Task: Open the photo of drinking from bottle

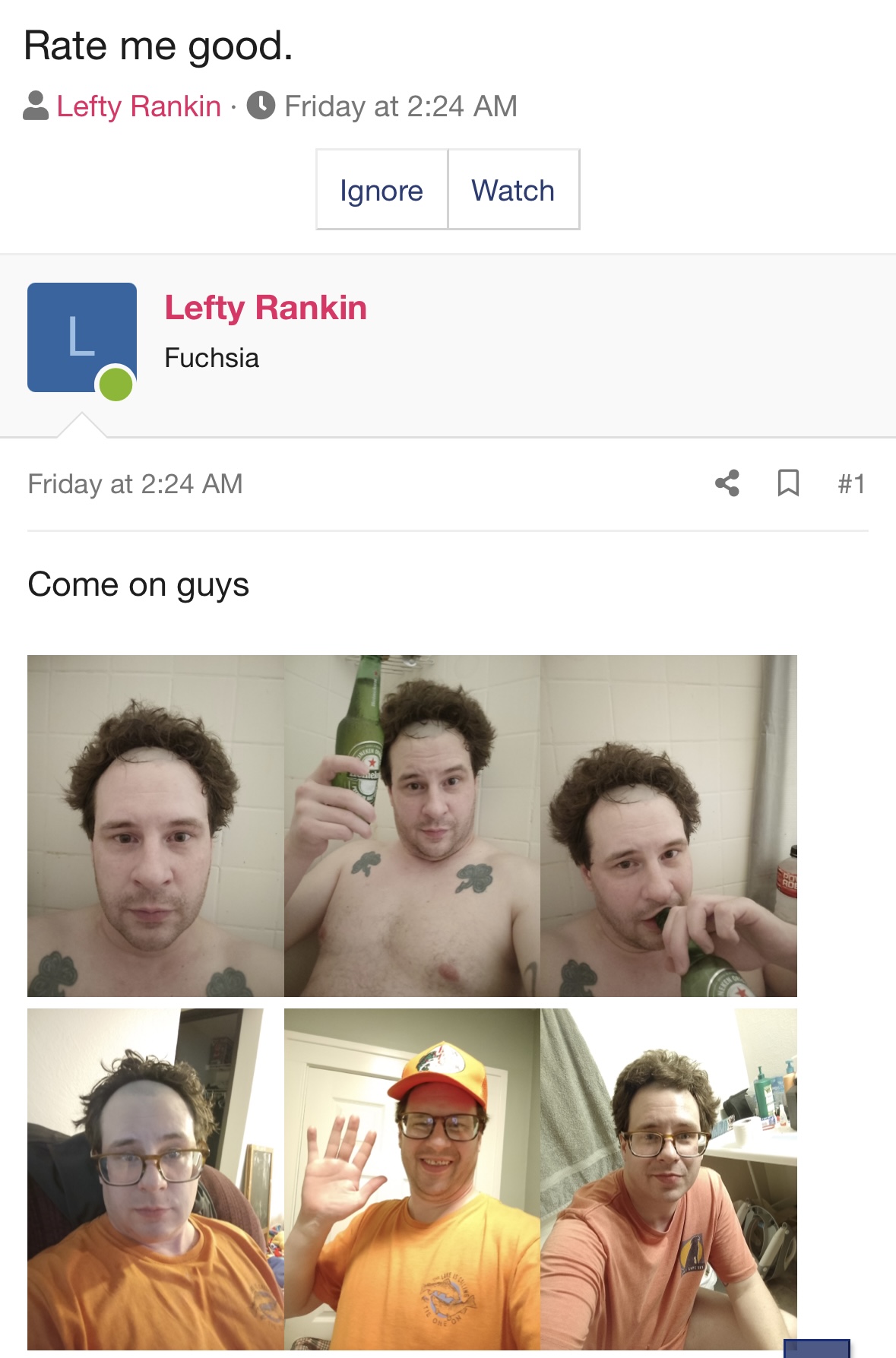Action: tap(669, 826)
